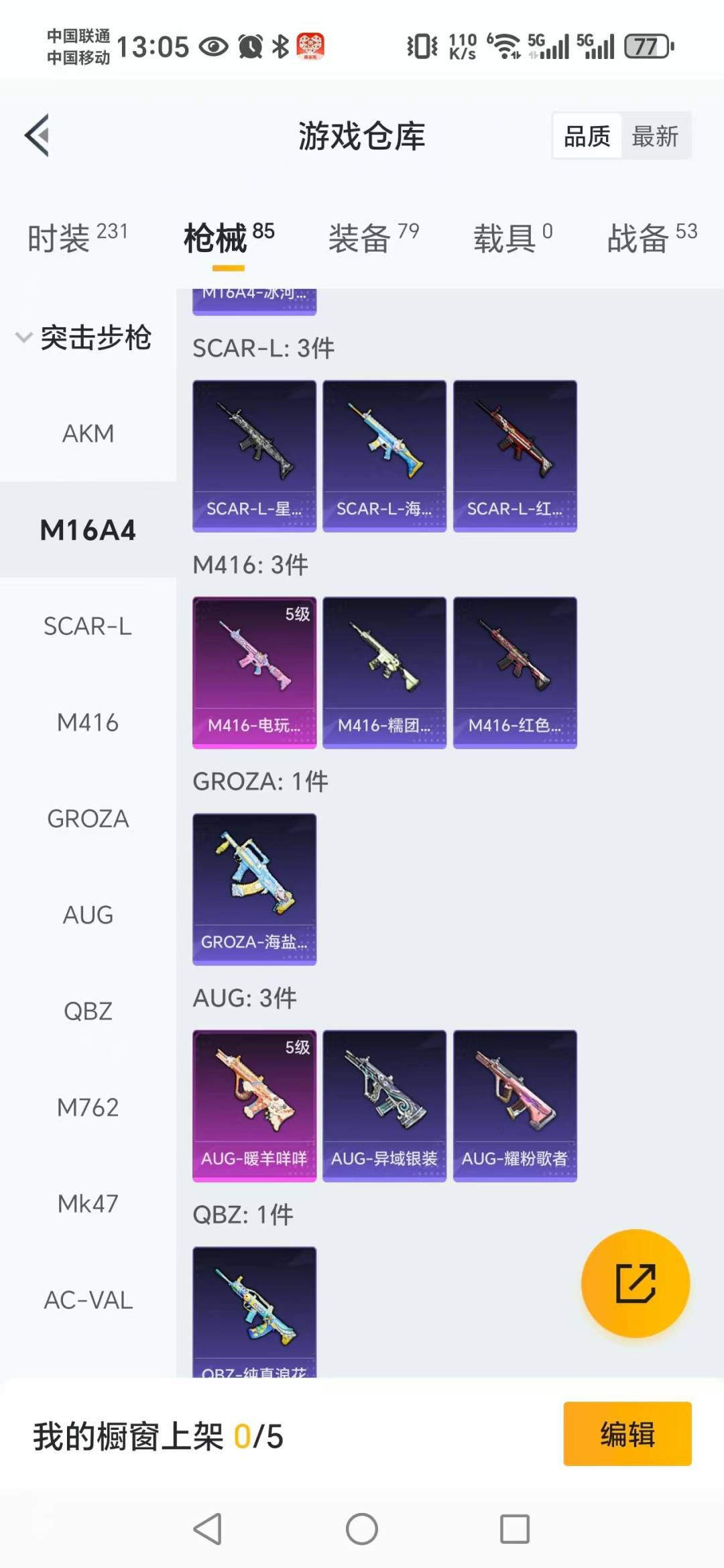Select AC-VAL in the side list
Viewport: 724px width, 1568px height.
[88, 1300]
